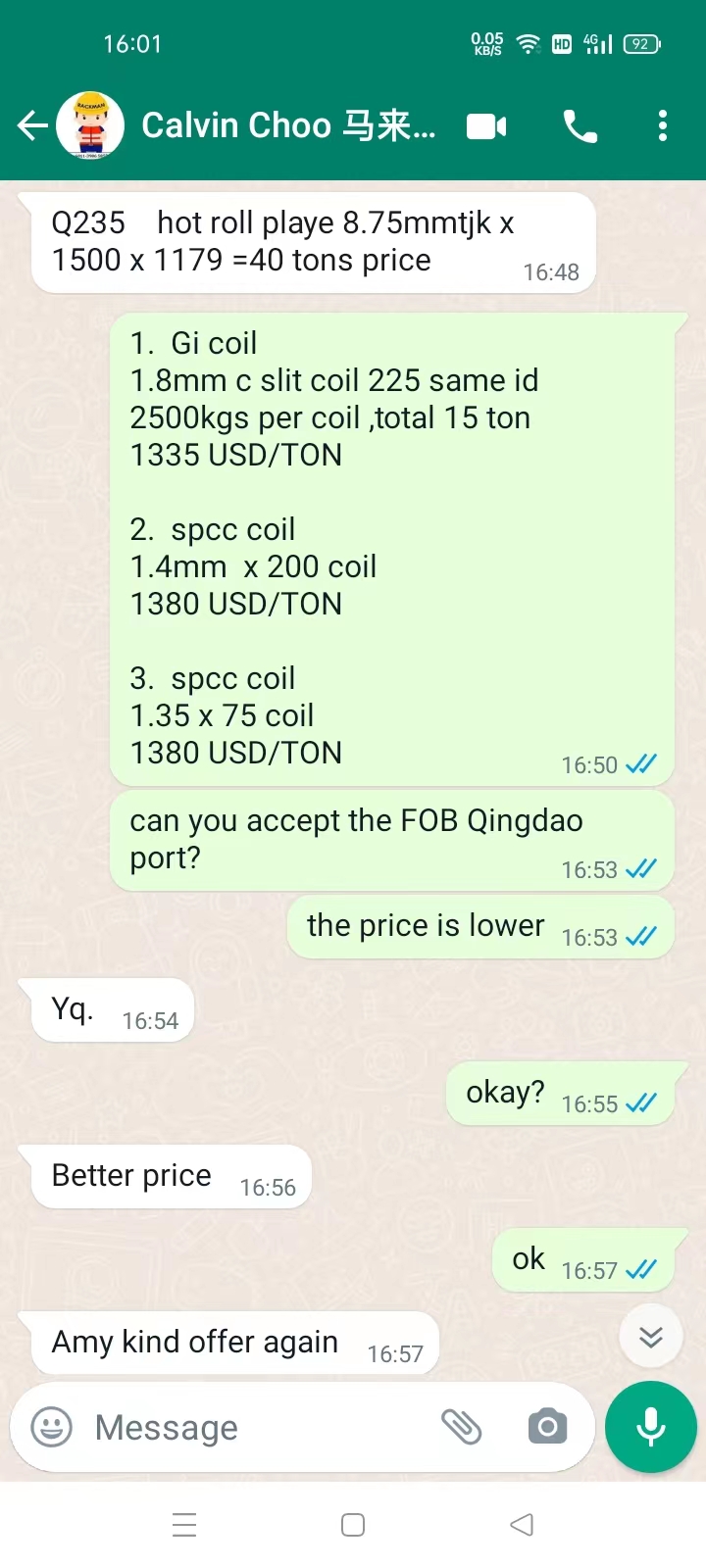The height and width of the screenshot is (1568, 706).
Task: Start a voice call with Calvin Choo
Action: pos(580,126)
